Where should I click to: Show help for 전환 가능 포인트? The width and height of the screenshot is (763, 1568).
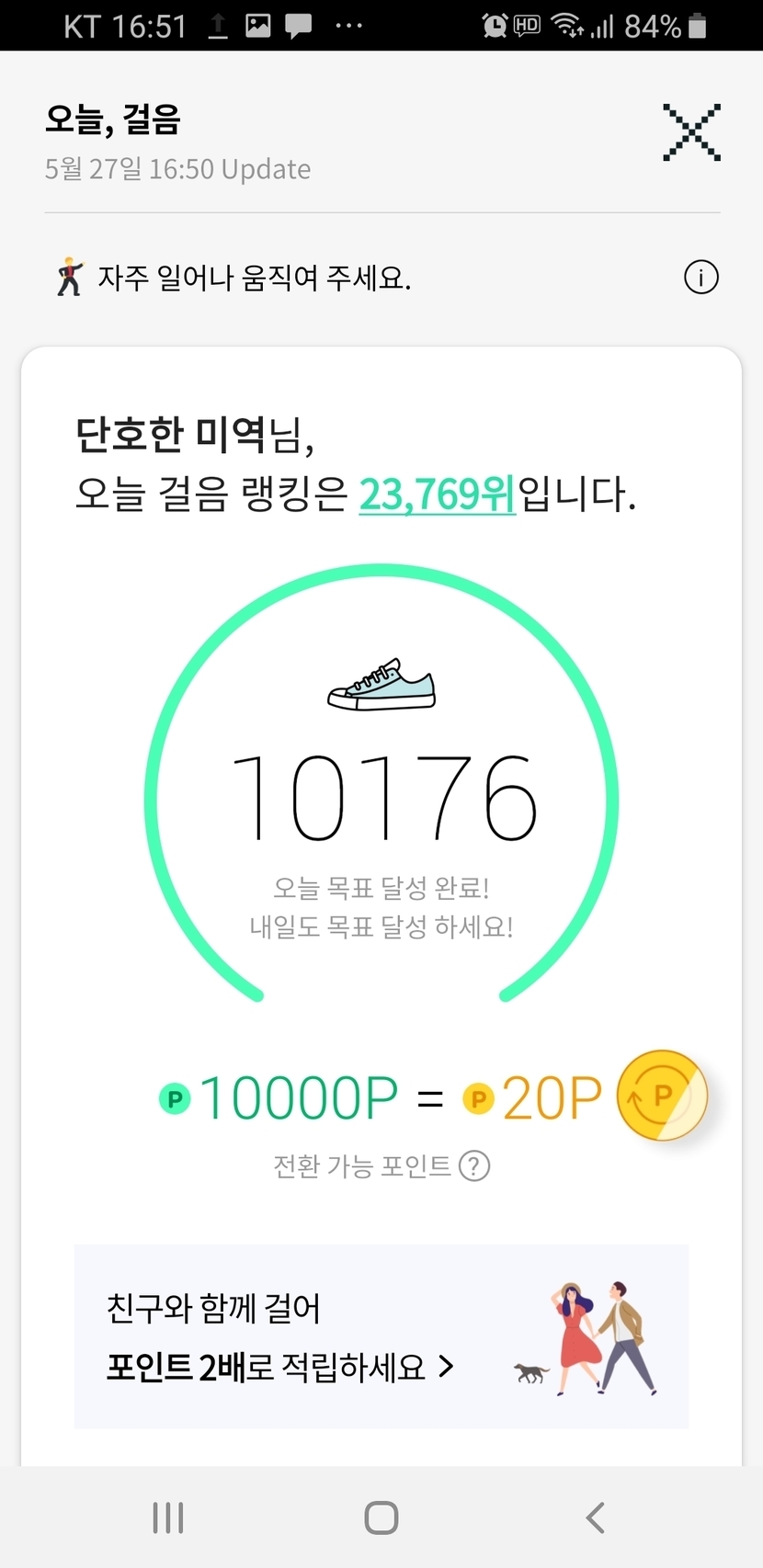point(474,1166)
